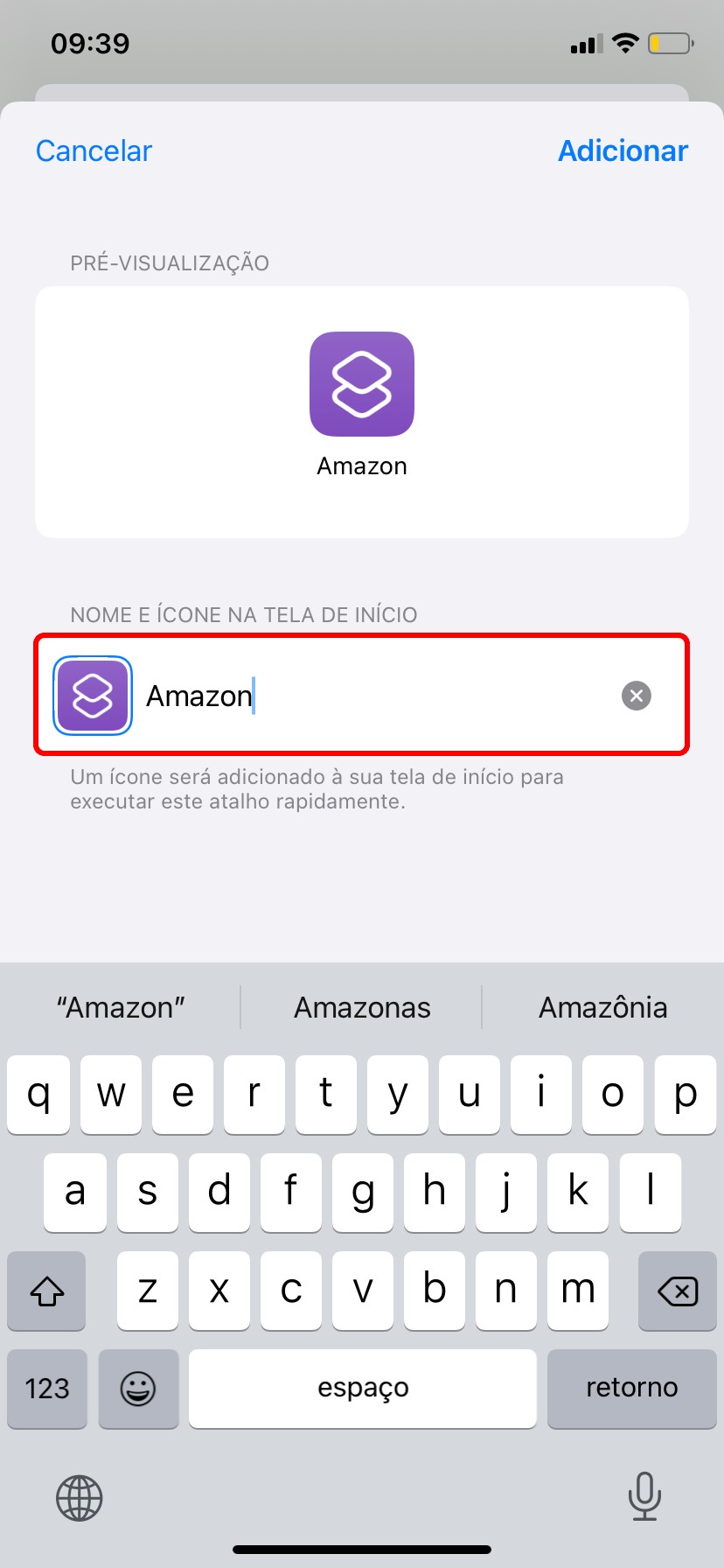724x1568 pixels.
Task: Select the "Amazônia" keyboard suggestion
Action: click(602, 1007)
